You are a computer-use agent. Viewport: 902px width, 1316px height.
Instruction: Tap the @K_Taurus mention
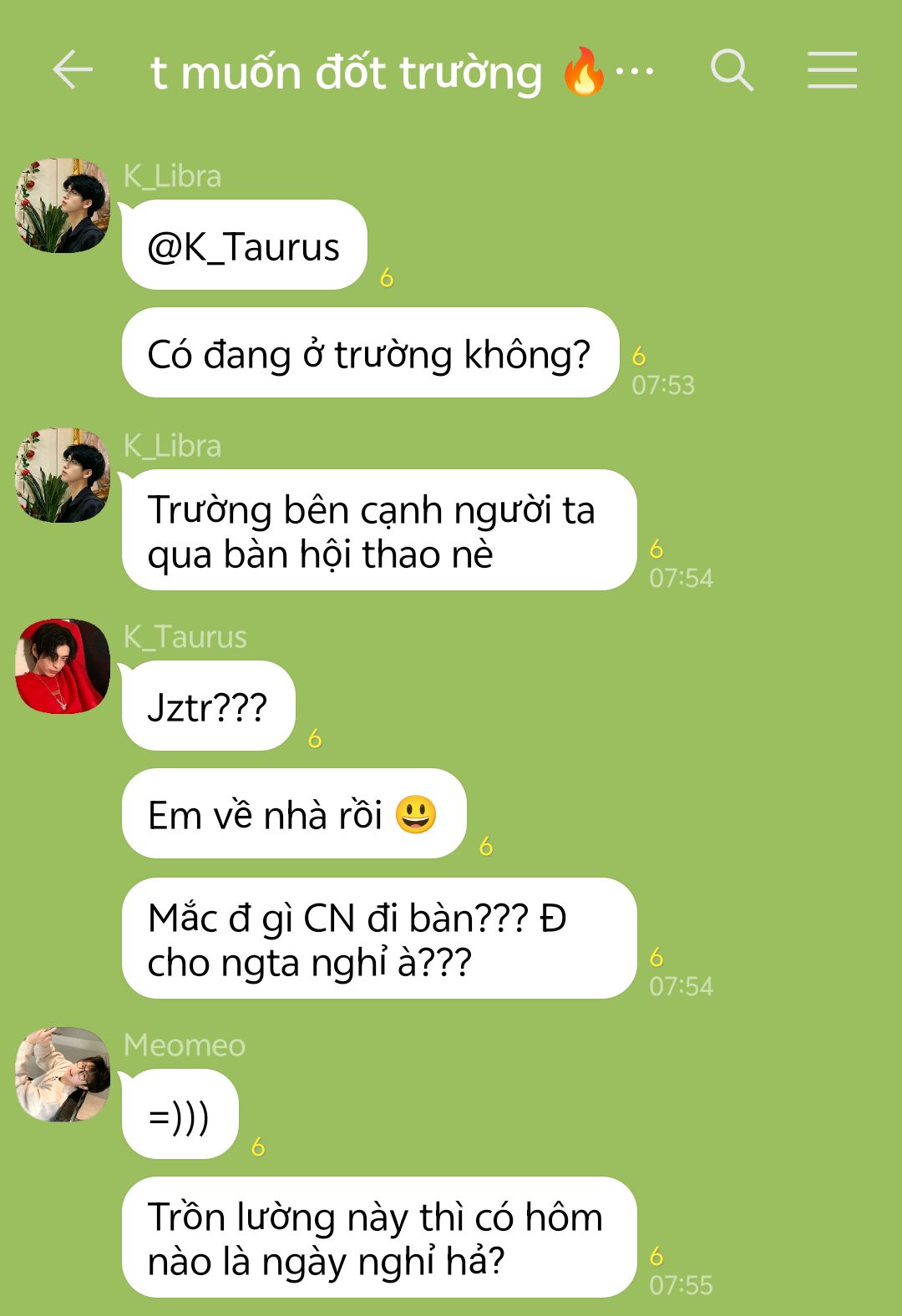pyautogui.click(x=243, y=247)
